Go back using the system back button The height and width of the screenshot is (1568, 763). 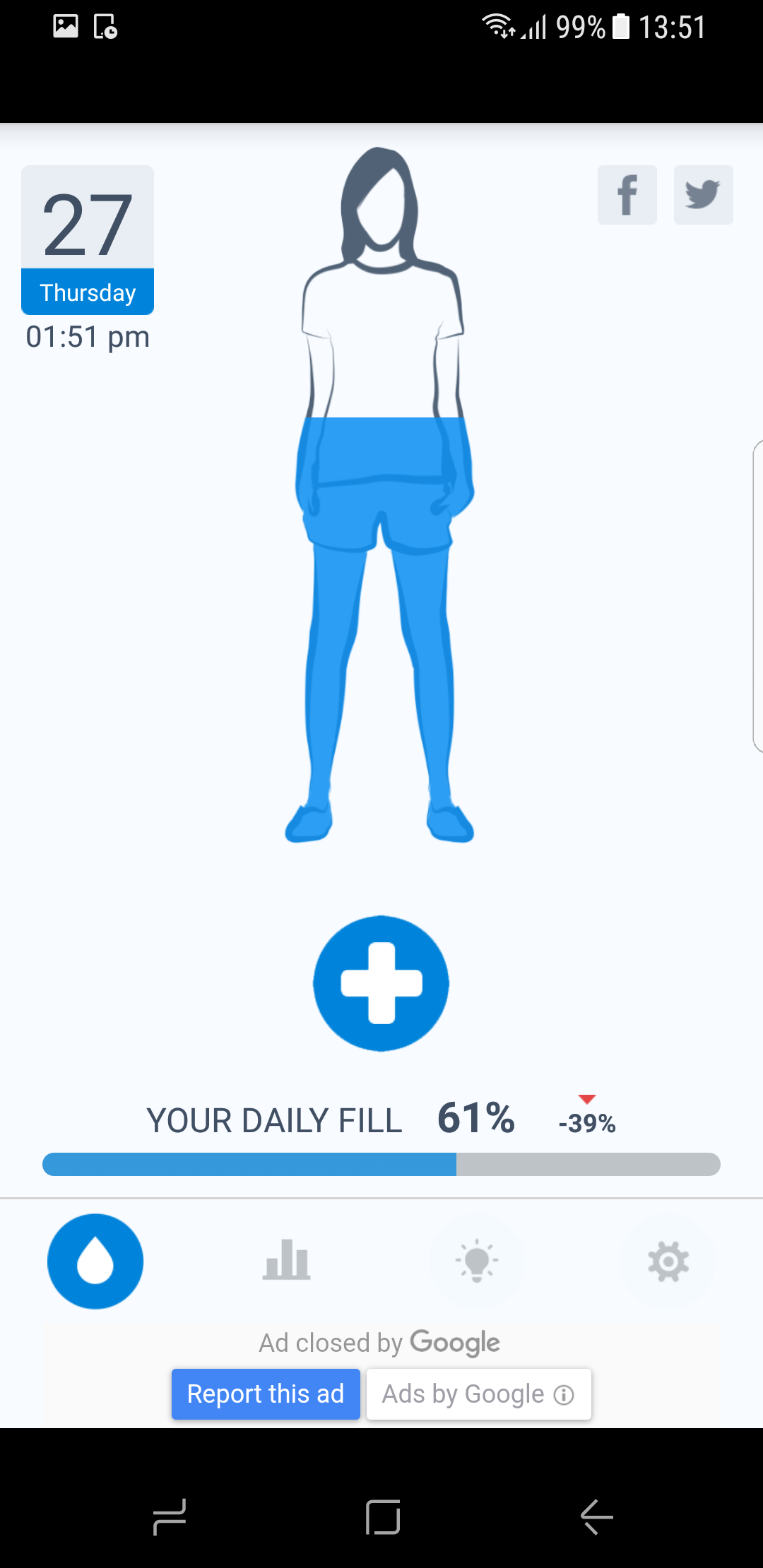pyautogui.click(x=596, y=1516)
